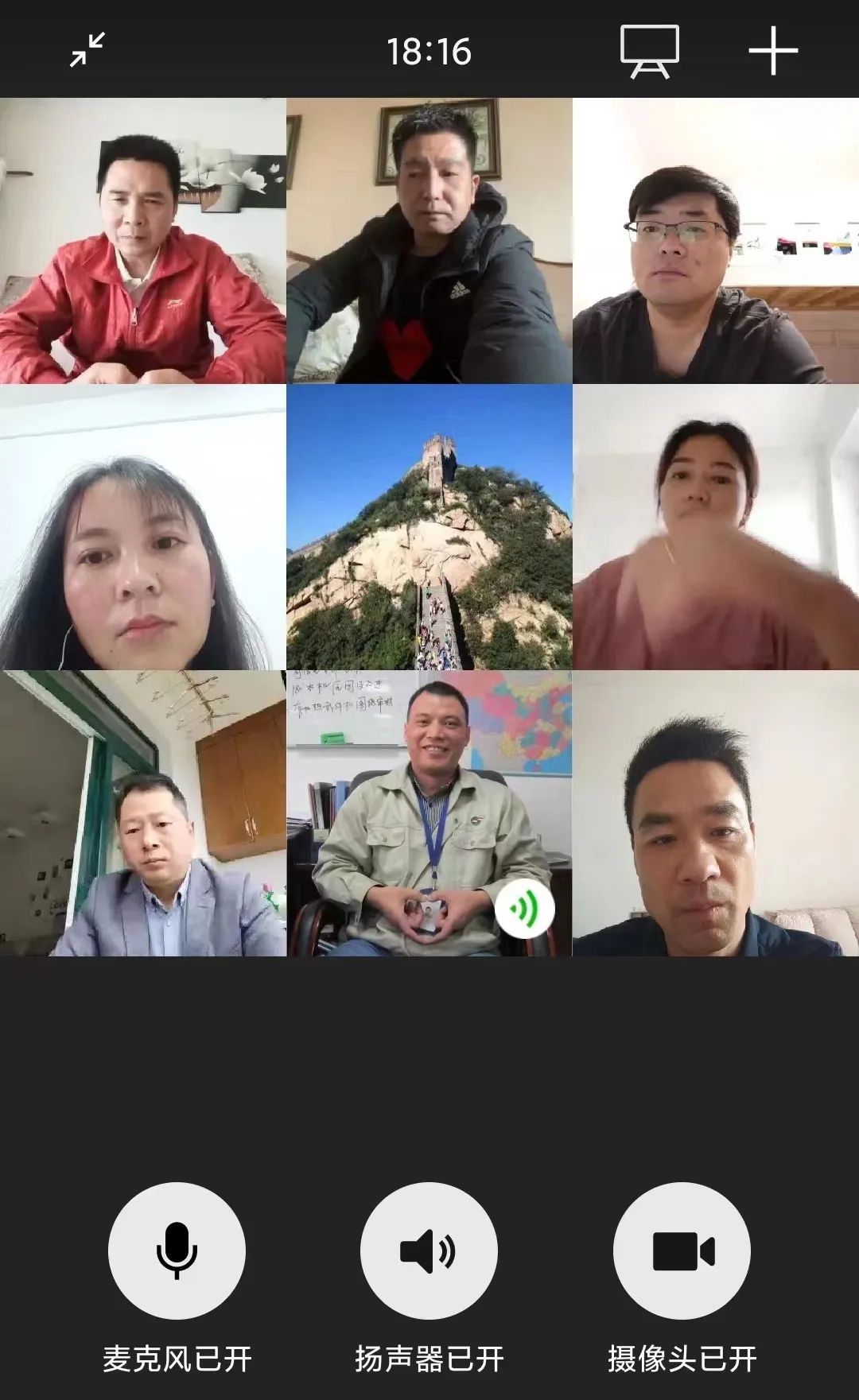Add a new participant to the call
Screen dimensions: 859x1400
coord(772,51)
